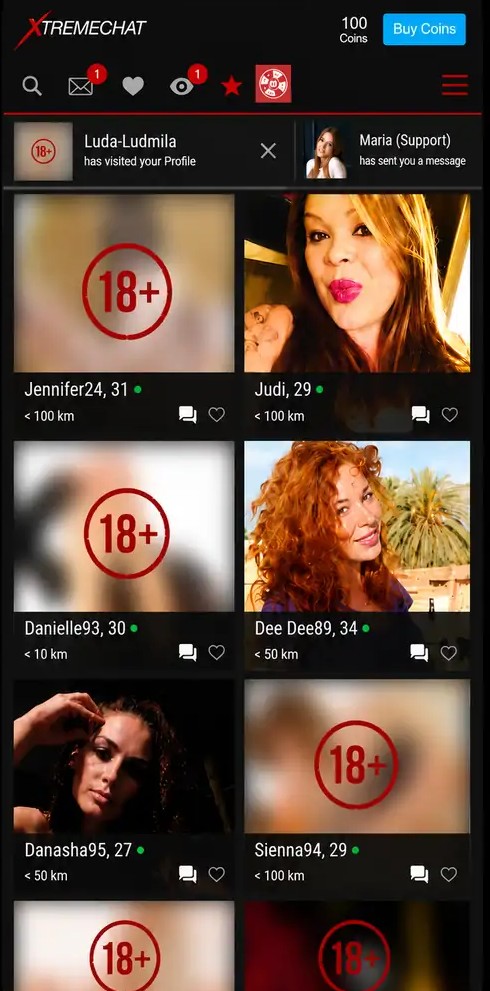Open Danasha95's profile photo

point(124,757)
